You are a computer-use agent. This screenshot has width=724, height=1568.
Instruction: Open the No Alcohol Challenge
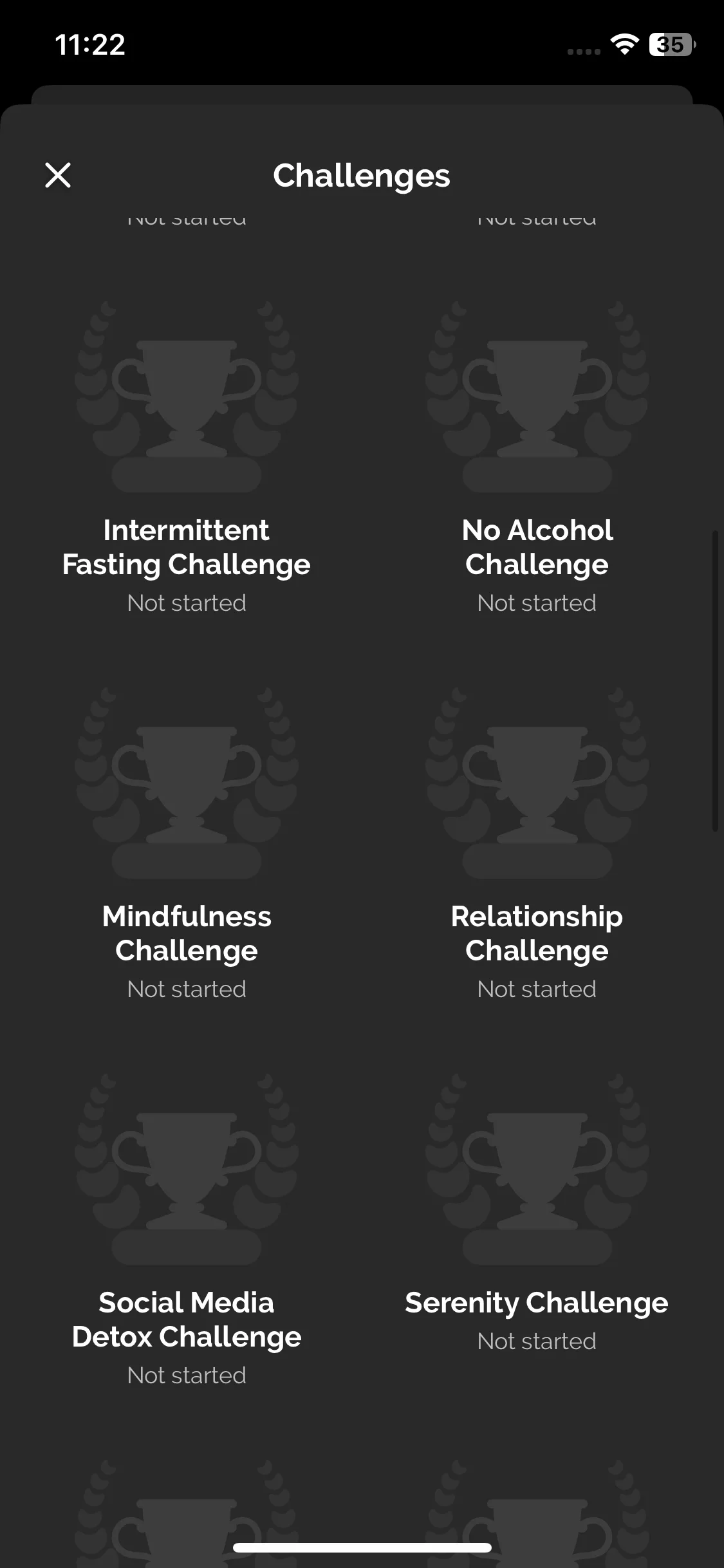(537, 451)
